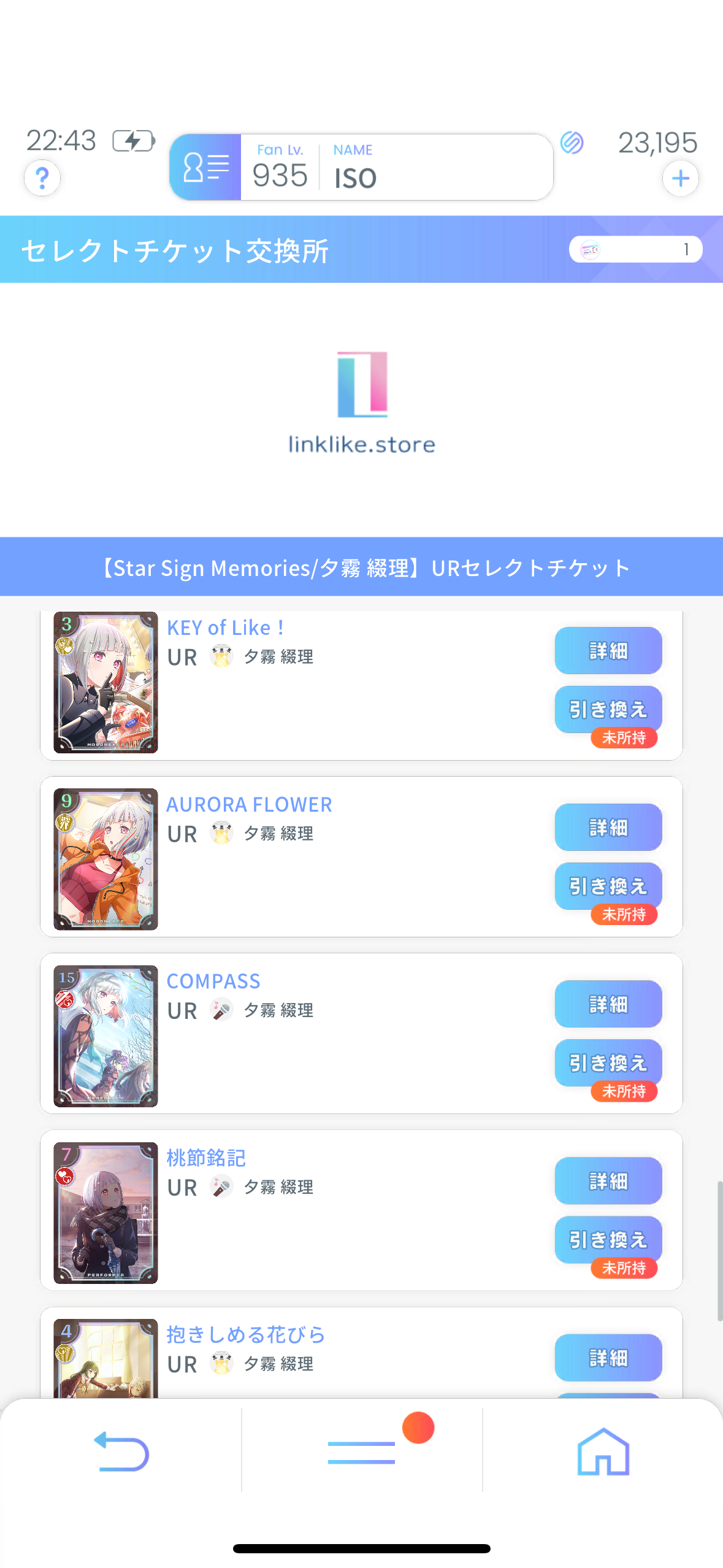Screen dimensions: 723x1568
Task: View details for 桃節銘記
Action: 608,1180
